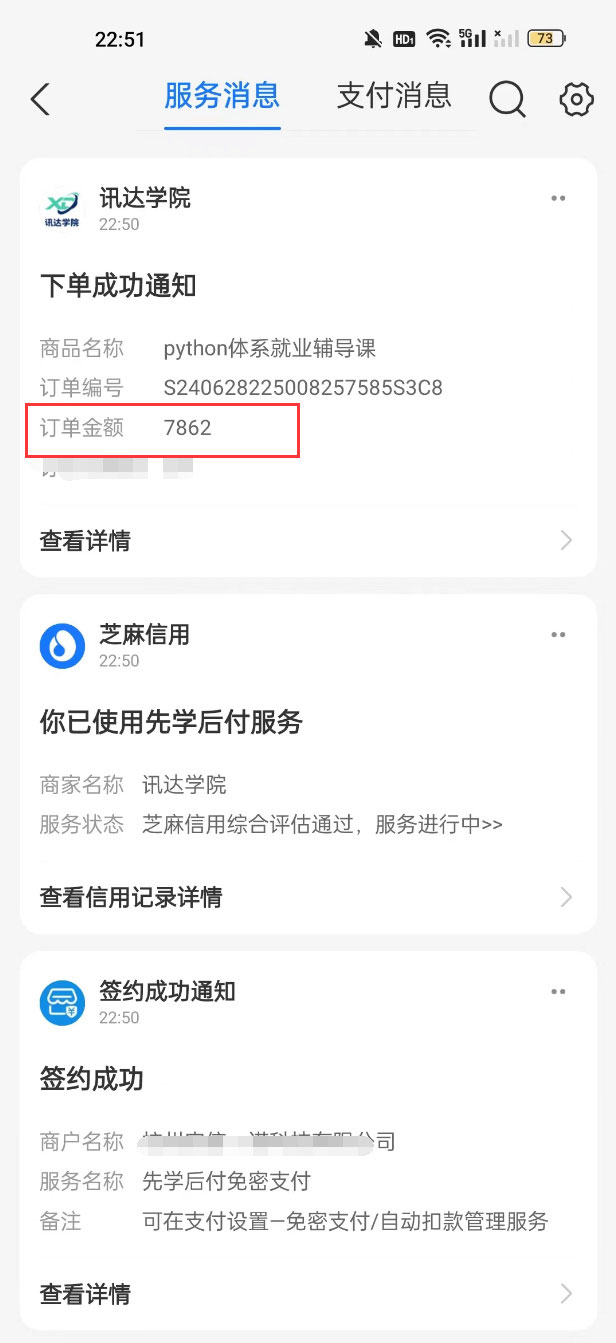Open 查看详情 under 签约成功
This screenshot has width=616, height=1343.
pos(307,1294)
